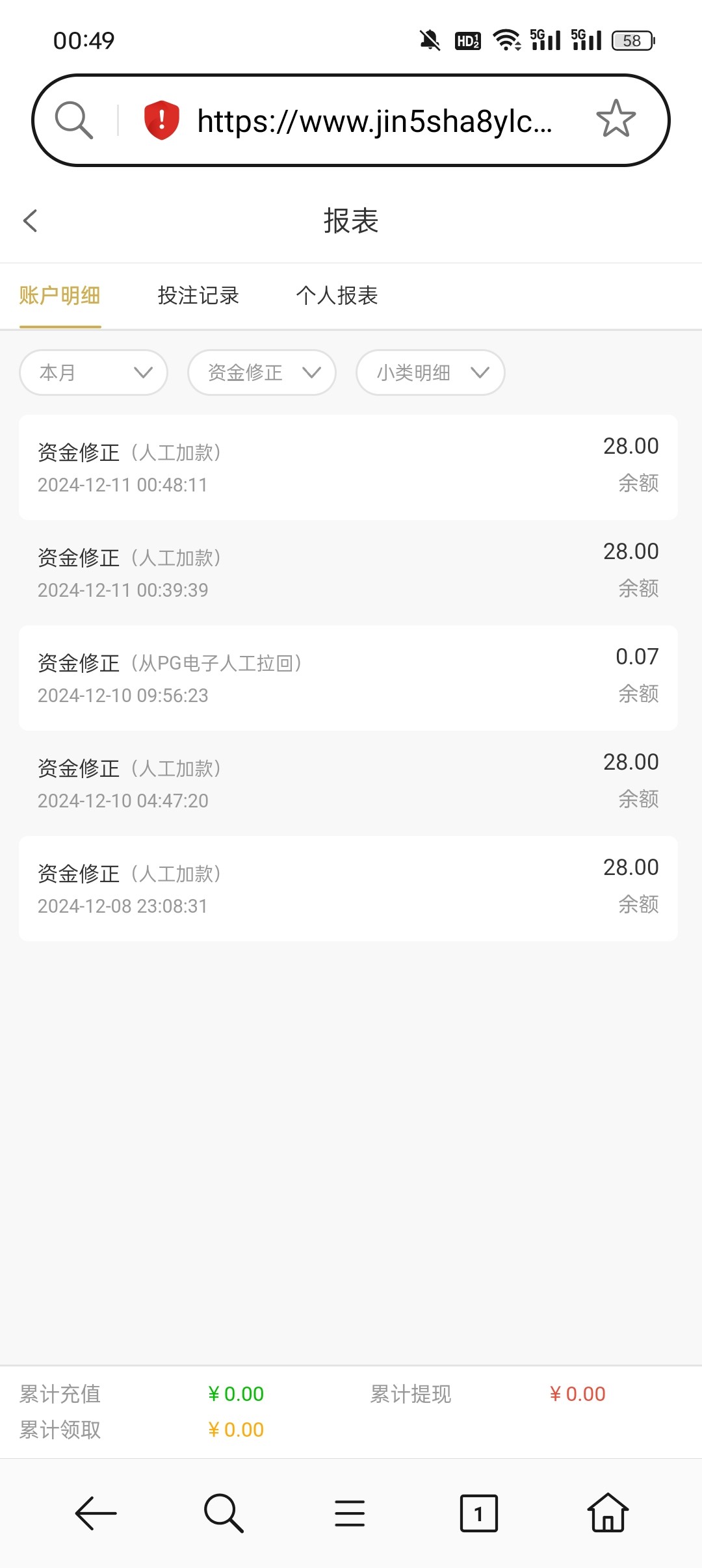Select the 账户明细 tab
The height and width of the screenshot is (1568, 702).
60,296
